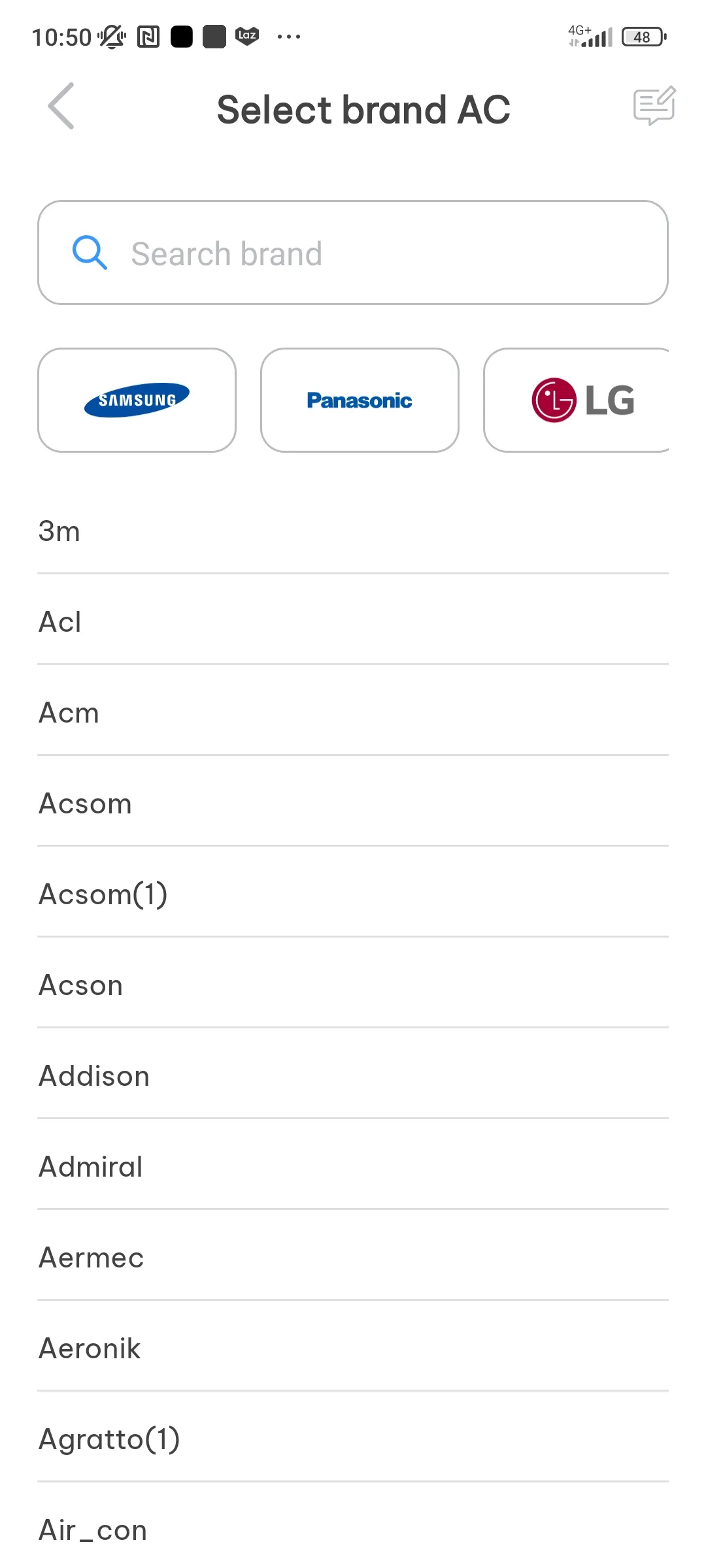
Task: Select the Panasonic brand logo
Action: 359,400
